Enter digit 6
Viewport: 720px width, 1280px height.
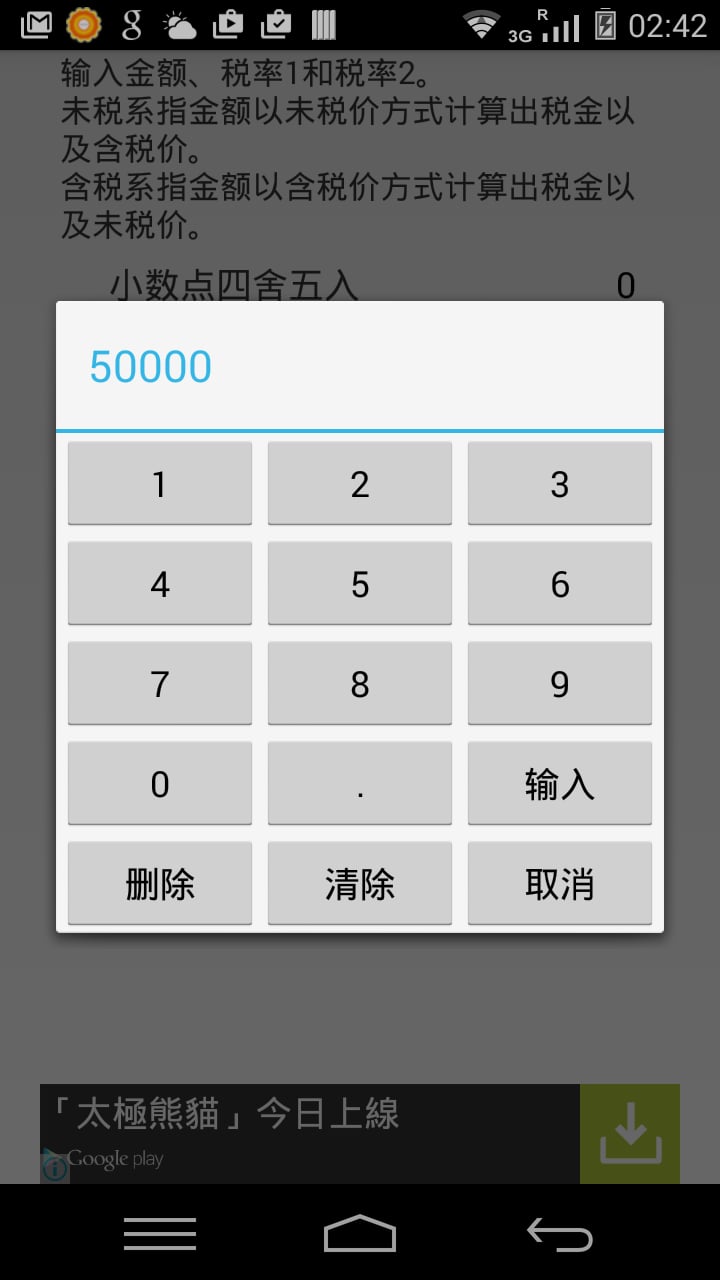(x=560, y=584)
